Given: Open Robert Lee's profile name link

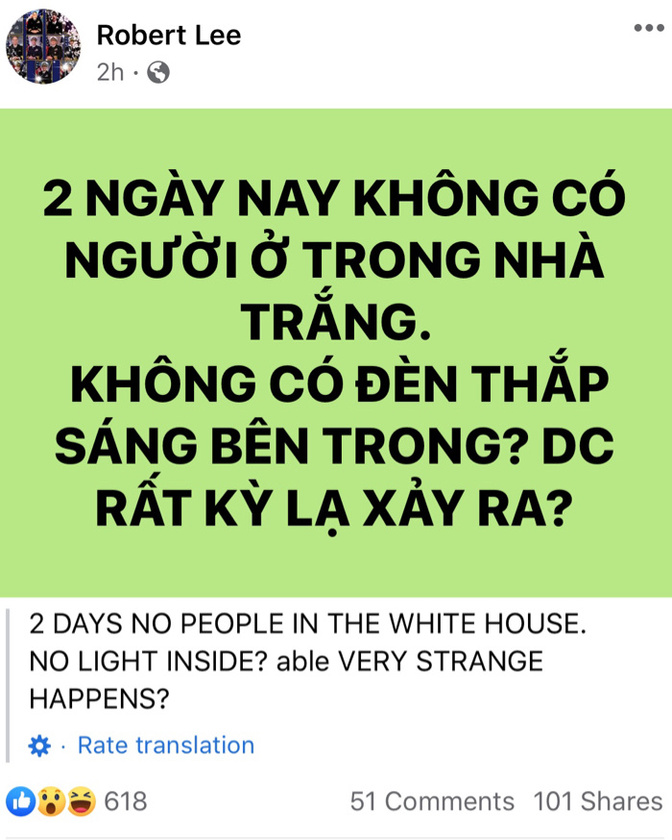Looking at the screenshot, I should (x=168, y=35).
